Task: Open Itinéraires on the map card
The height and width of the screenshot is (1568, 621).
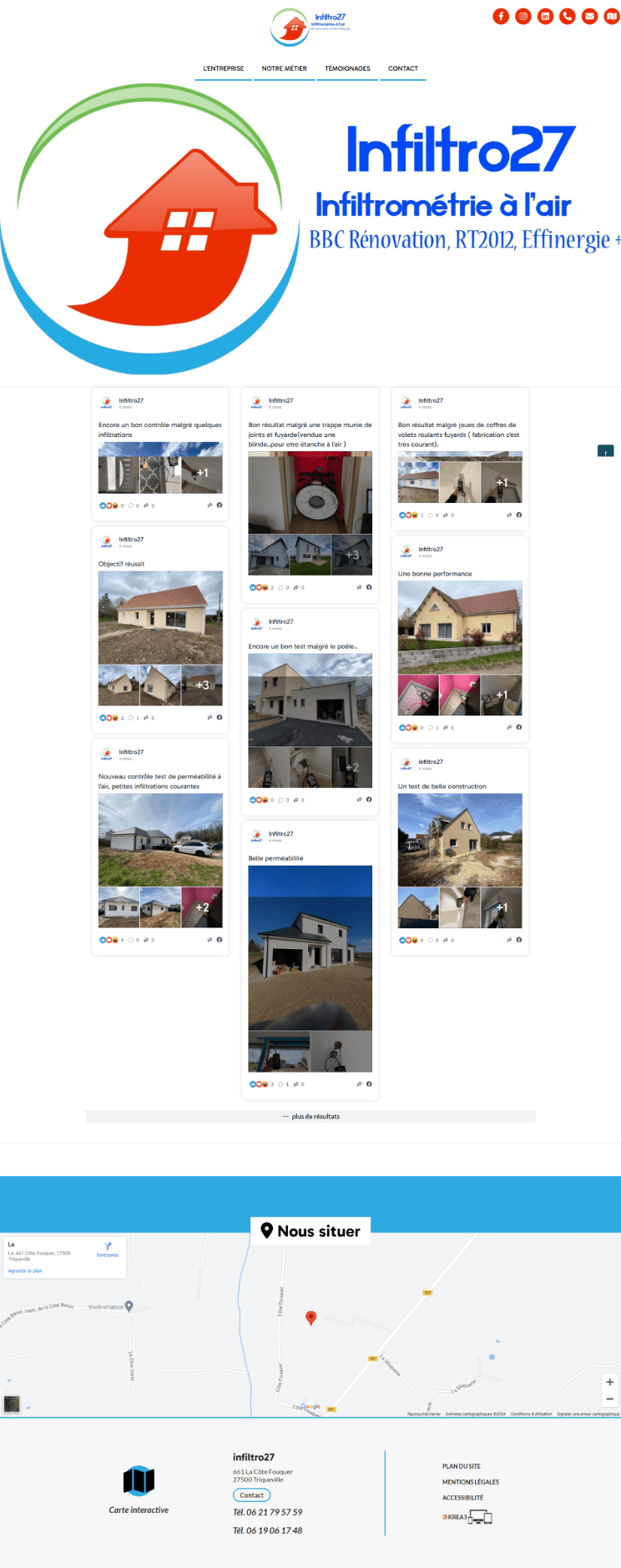Action: (108, 1249)
